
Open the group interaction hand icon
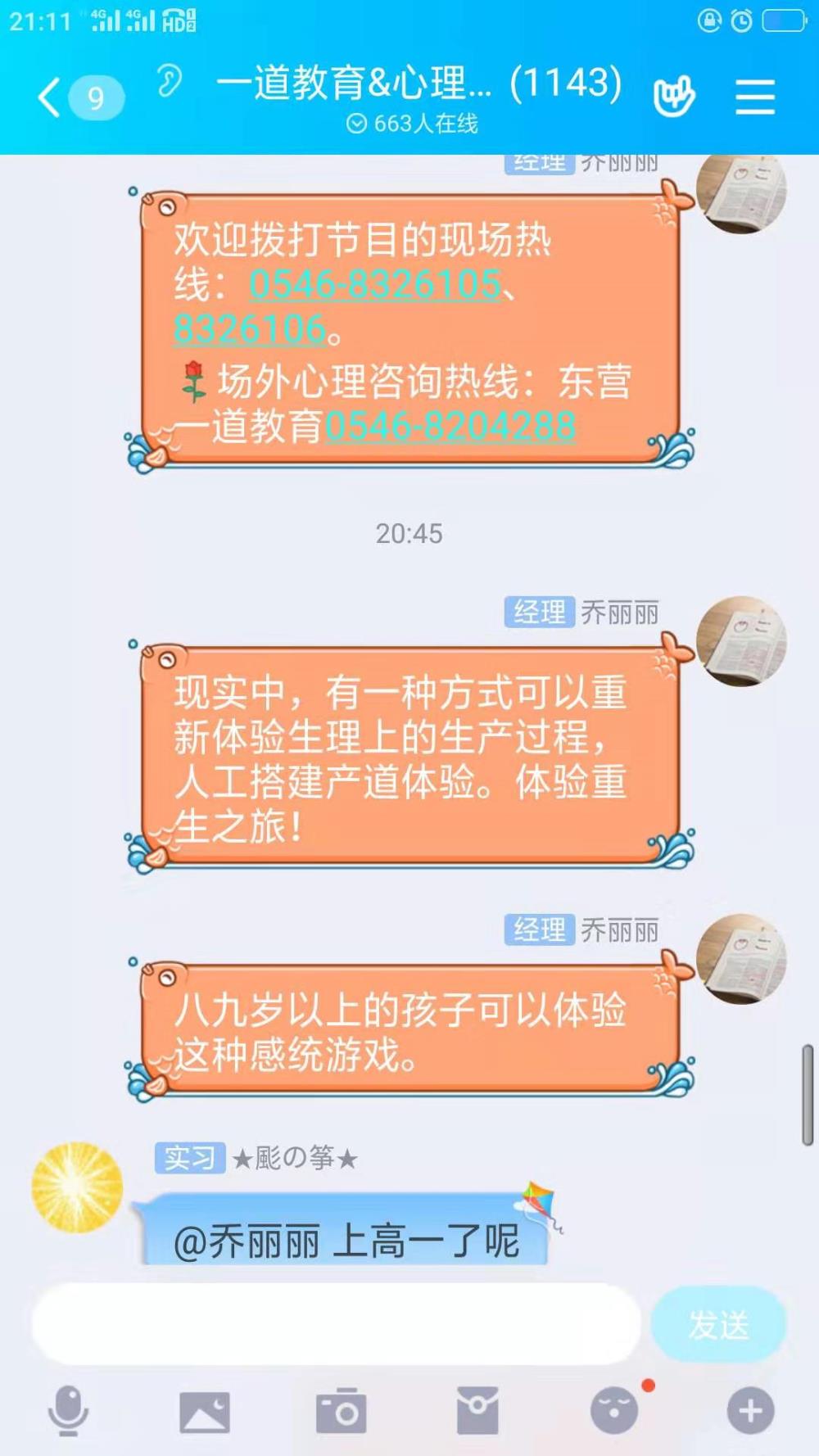[673, 97]
